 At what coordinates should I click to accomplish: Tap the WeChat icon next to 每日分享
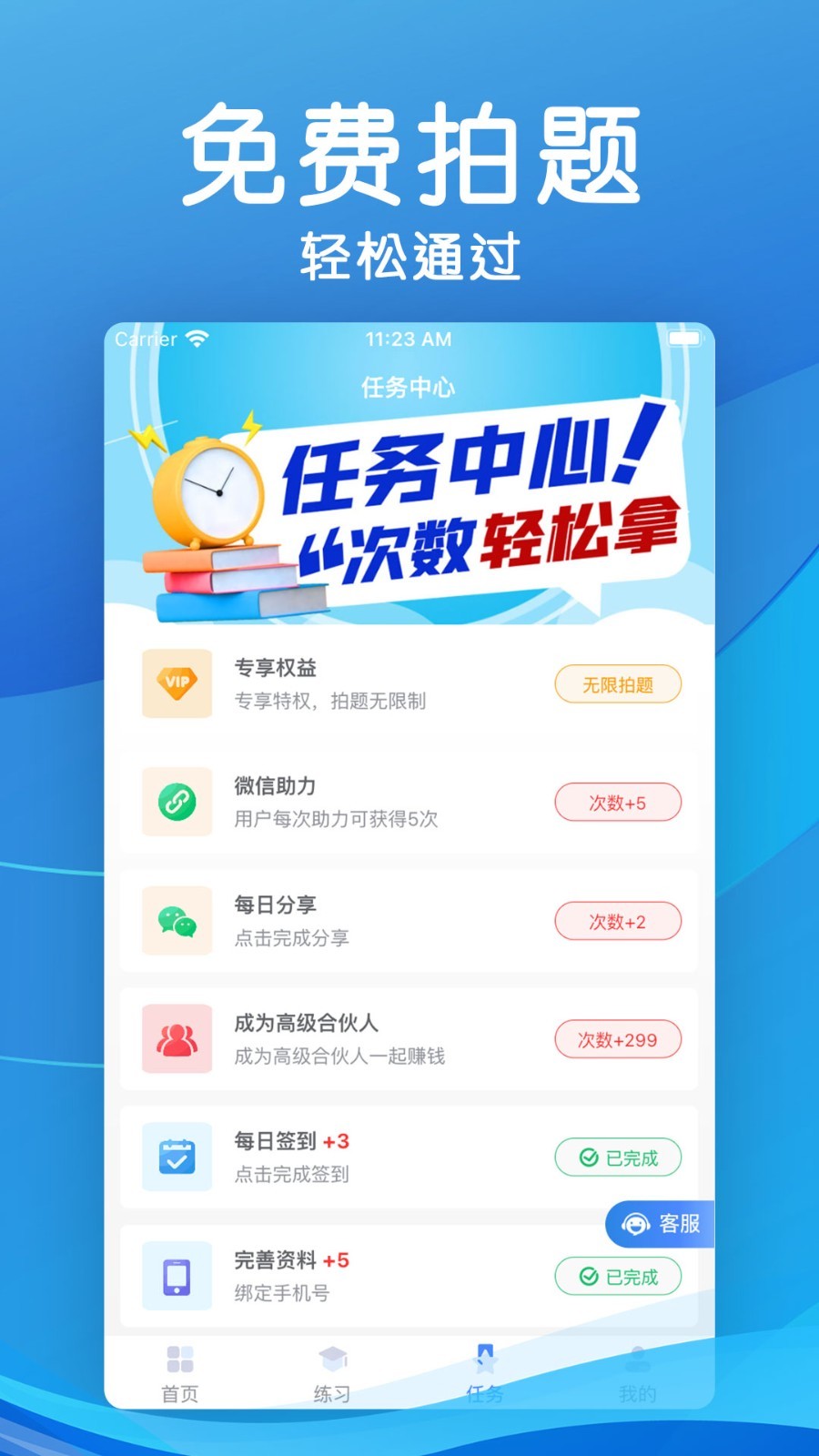tap(177, 921)
